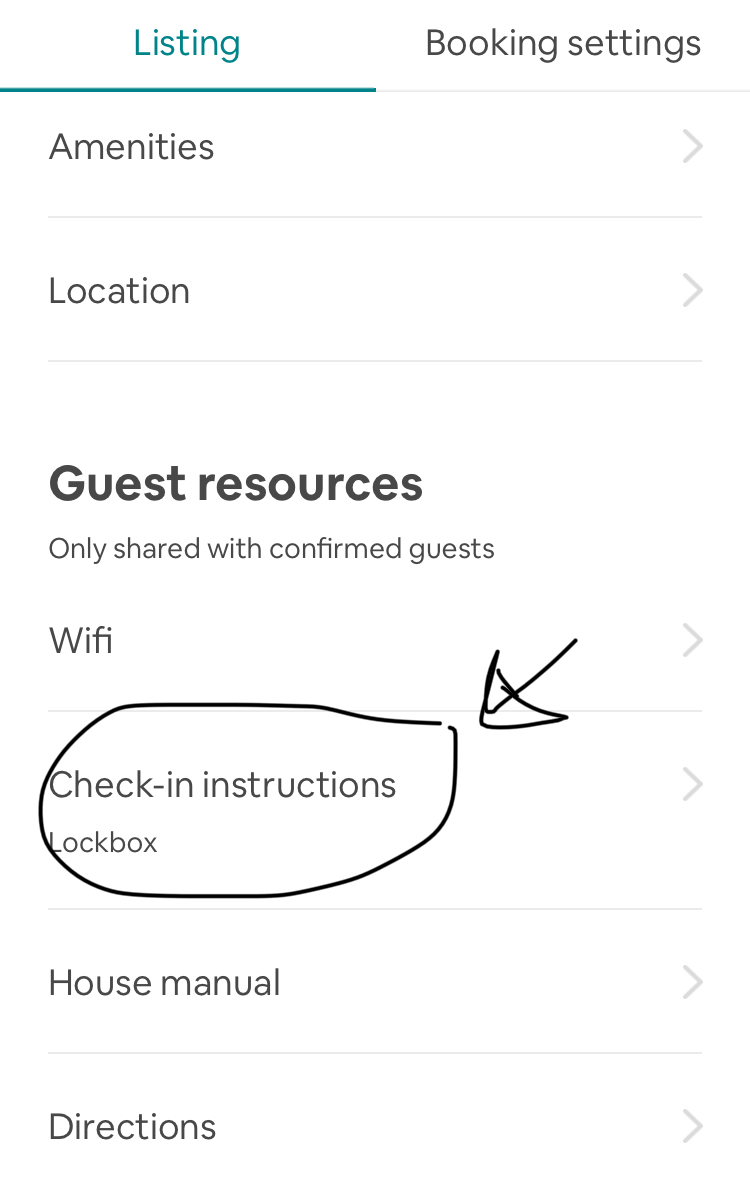Open the Check-in instructions page

pos(222,784)
